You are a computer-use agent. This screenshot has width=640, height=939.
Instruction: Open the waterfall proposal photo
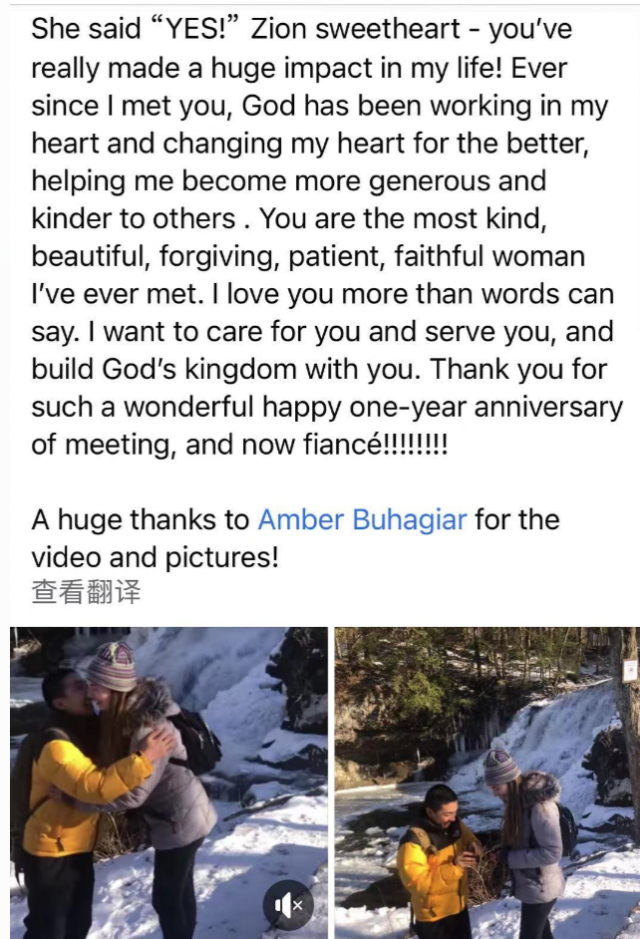tap(486, 780)
